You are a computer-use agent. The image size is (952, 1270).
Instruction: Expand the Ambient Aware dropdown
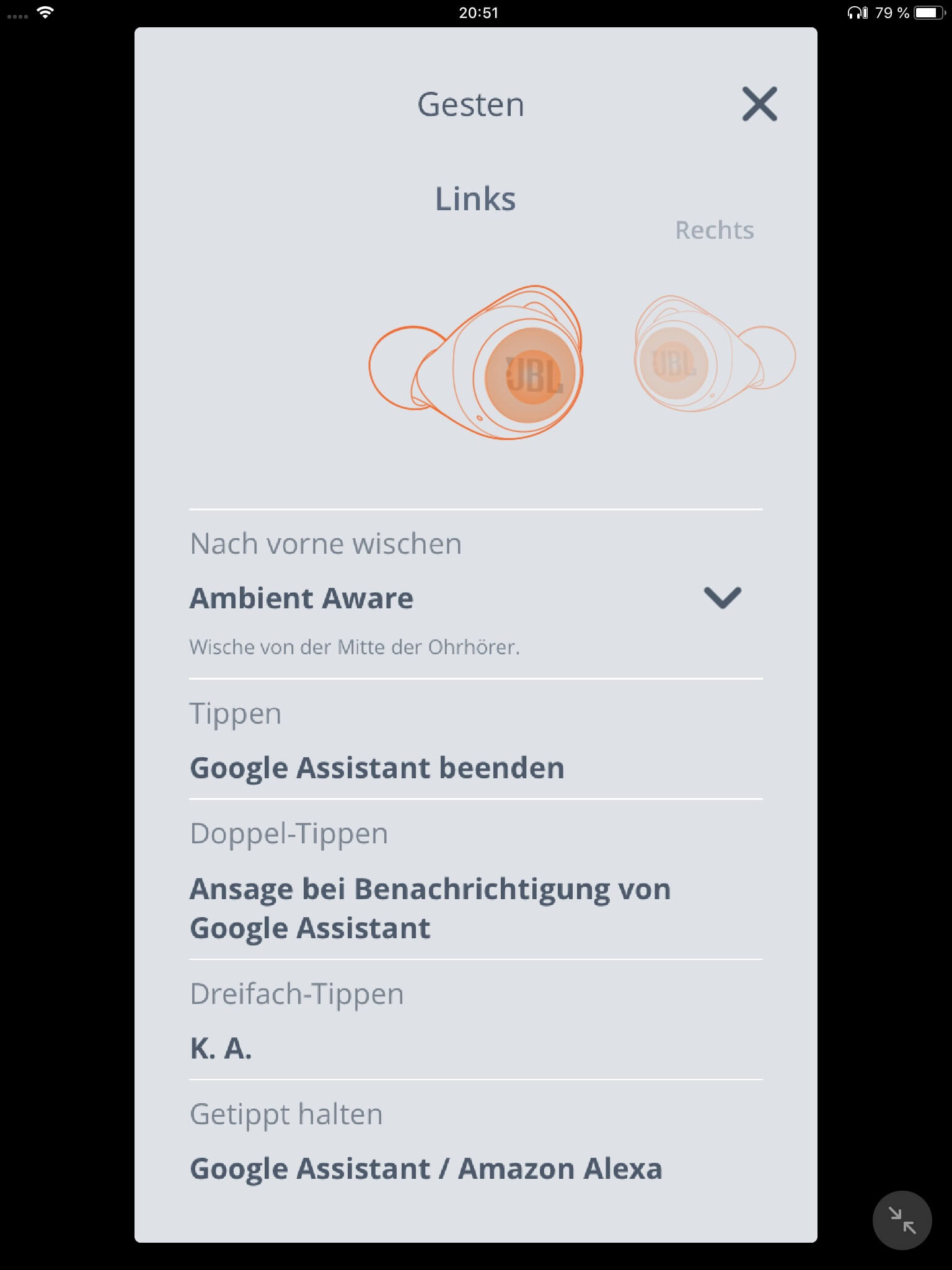point(722,598)
